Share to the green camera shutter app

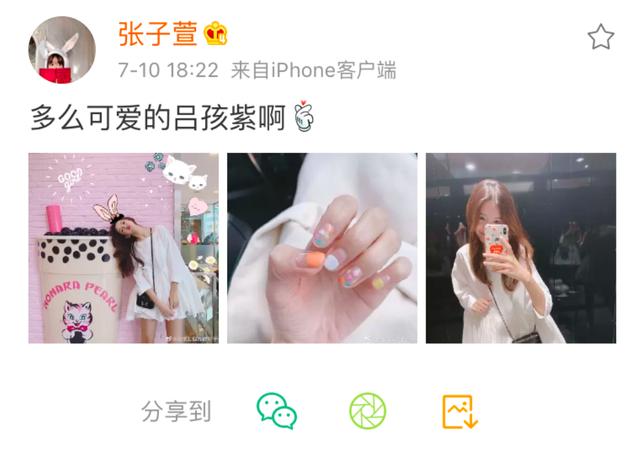tap(368, 411)
